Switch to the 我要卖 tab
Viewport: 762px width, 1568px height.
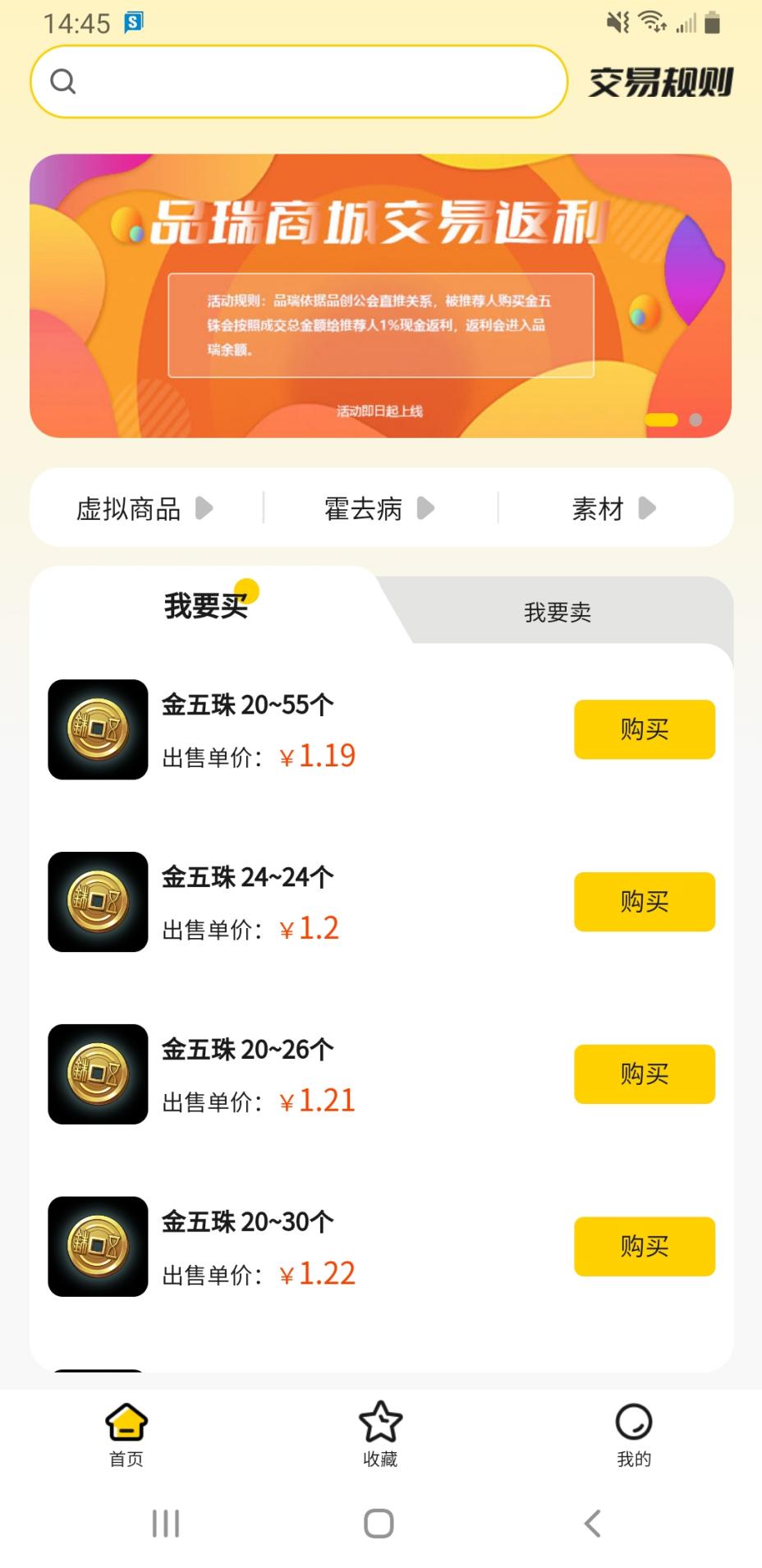coord(559,612)
